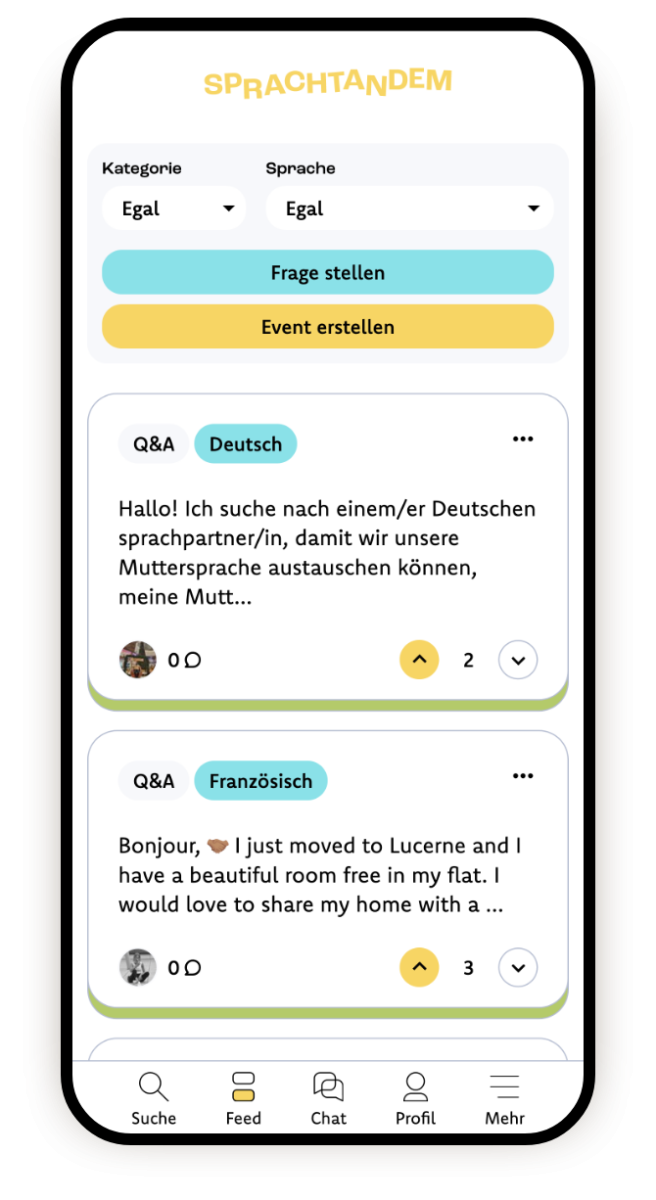Select the Deutsch language chip
656x1200 pixels.
tap(245, 444)
